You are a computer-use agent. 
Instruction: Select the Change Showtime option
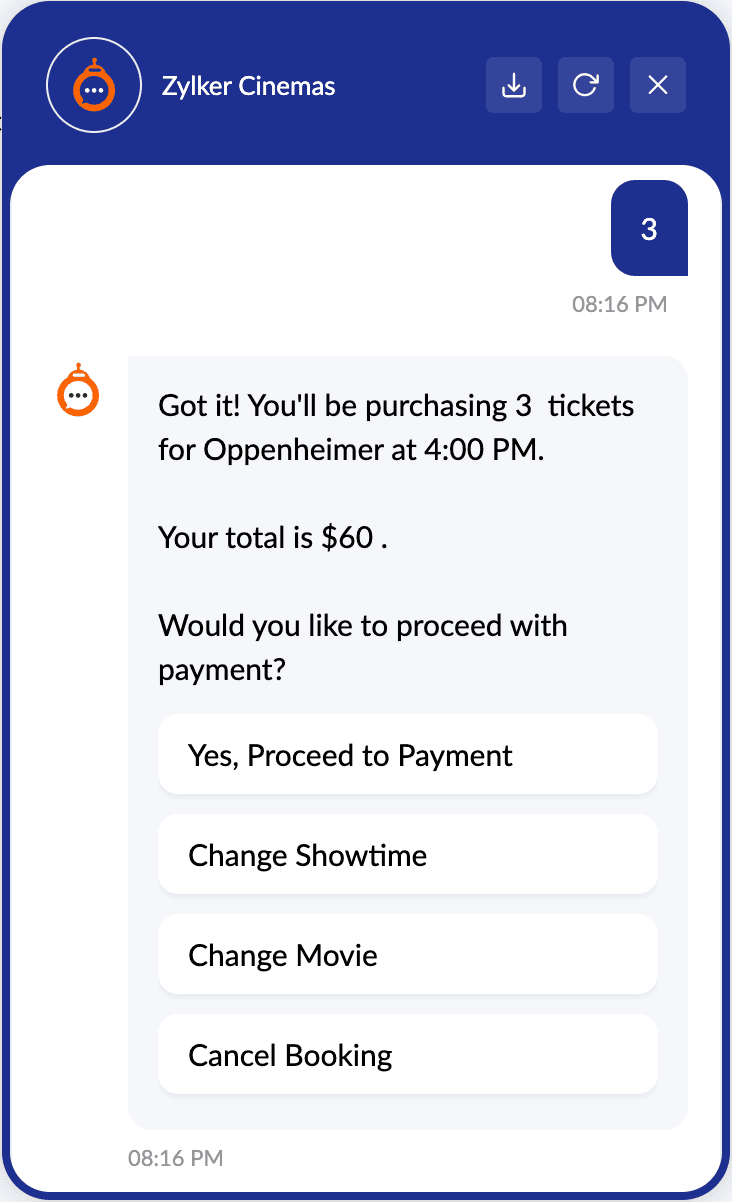click(x=407, y=855)
